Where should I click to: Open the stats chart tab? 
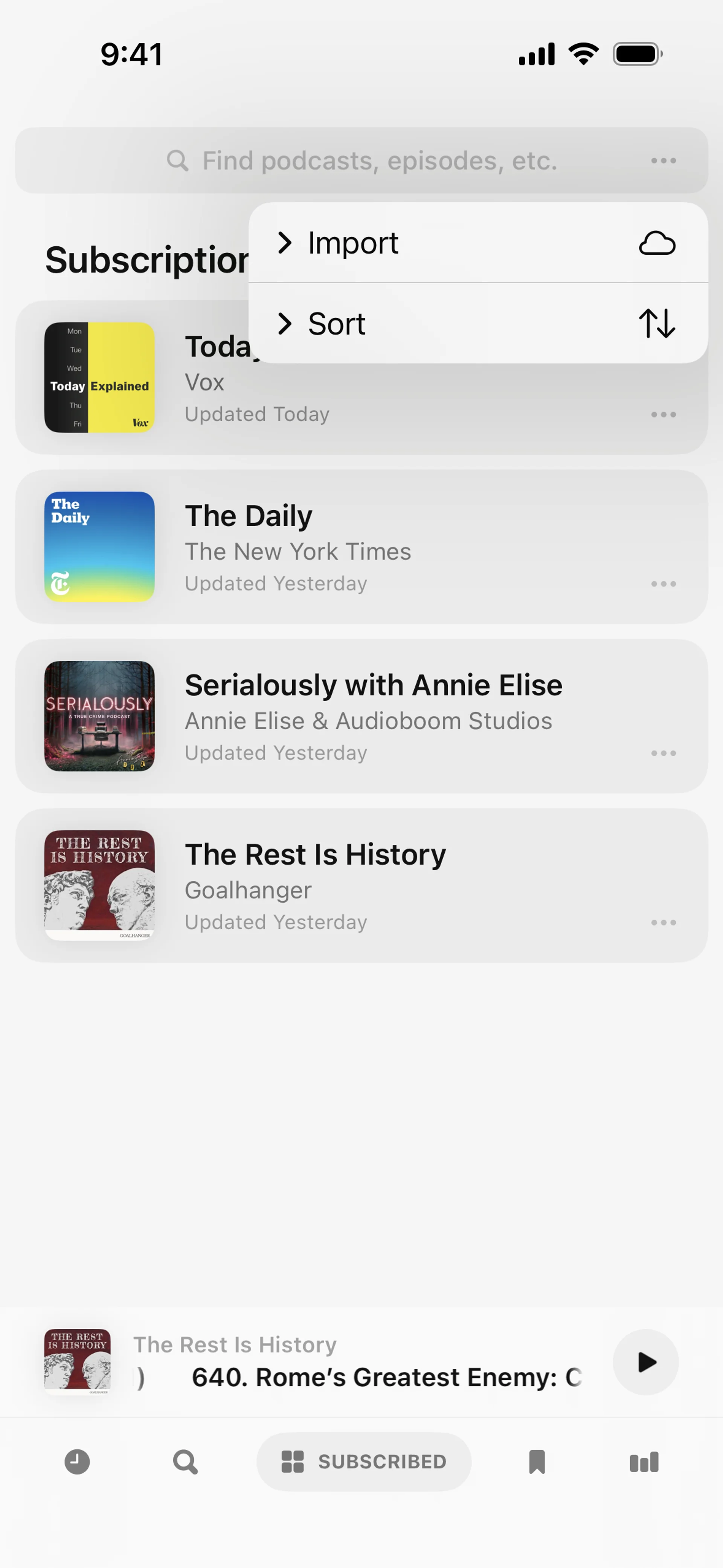pyautogui.click(x=644, y=1461)
